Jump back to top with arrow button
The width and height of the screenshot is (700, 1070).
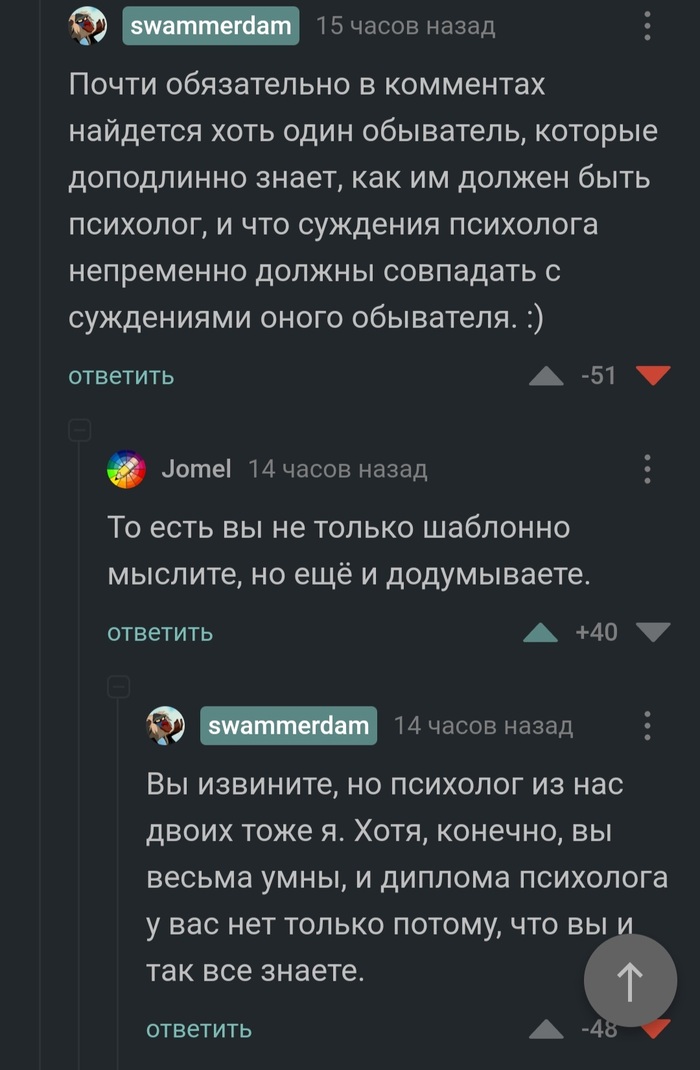pyautogui.click(x=630, y=981)
